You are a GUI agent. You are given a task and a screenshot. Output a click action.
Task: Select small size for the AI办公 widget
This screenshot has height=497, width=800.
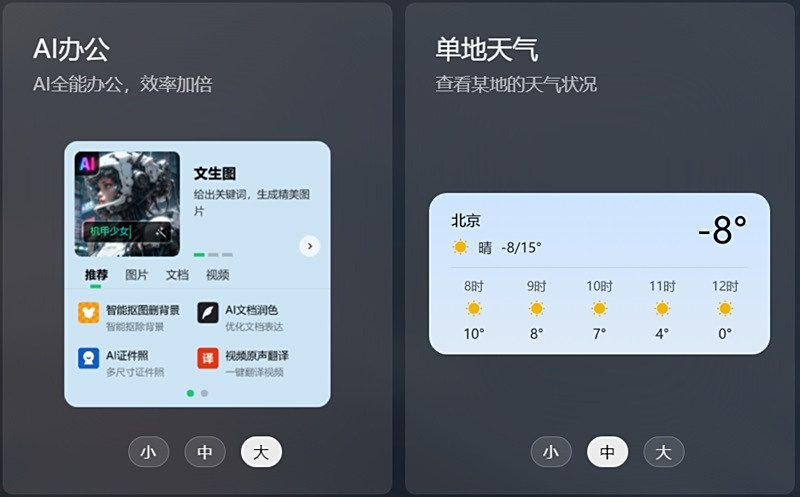(x=148, y=452)
